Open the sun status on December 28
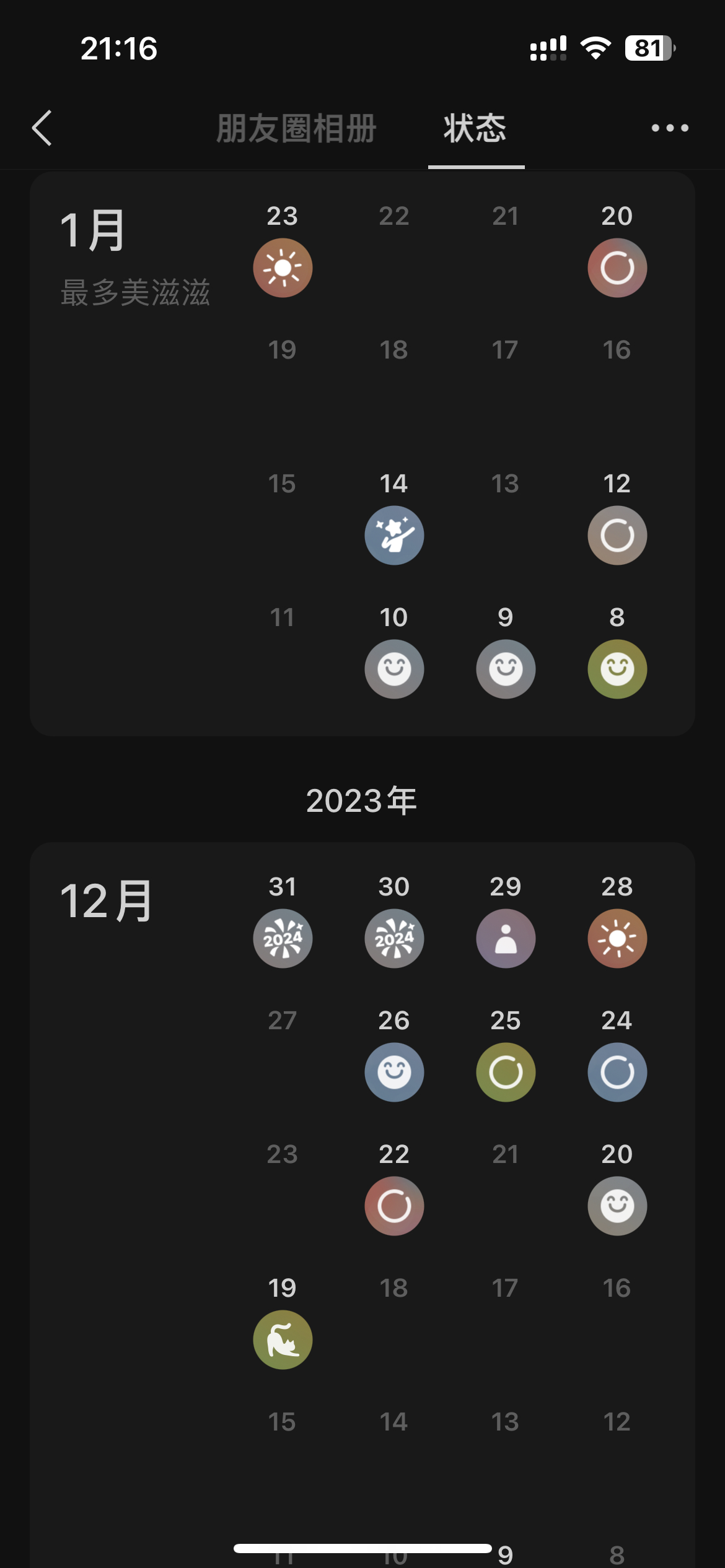Image resolution: width=725 pixels, height=1568 pixels. [617, 938]
